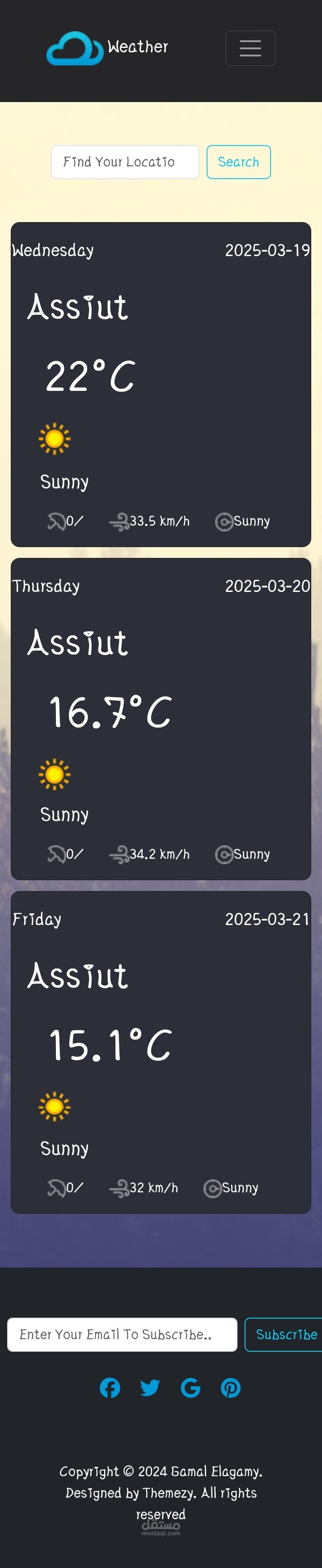Focus the email subscription field
Screen dimensions: 322x1568
[x=122, y=1334]
